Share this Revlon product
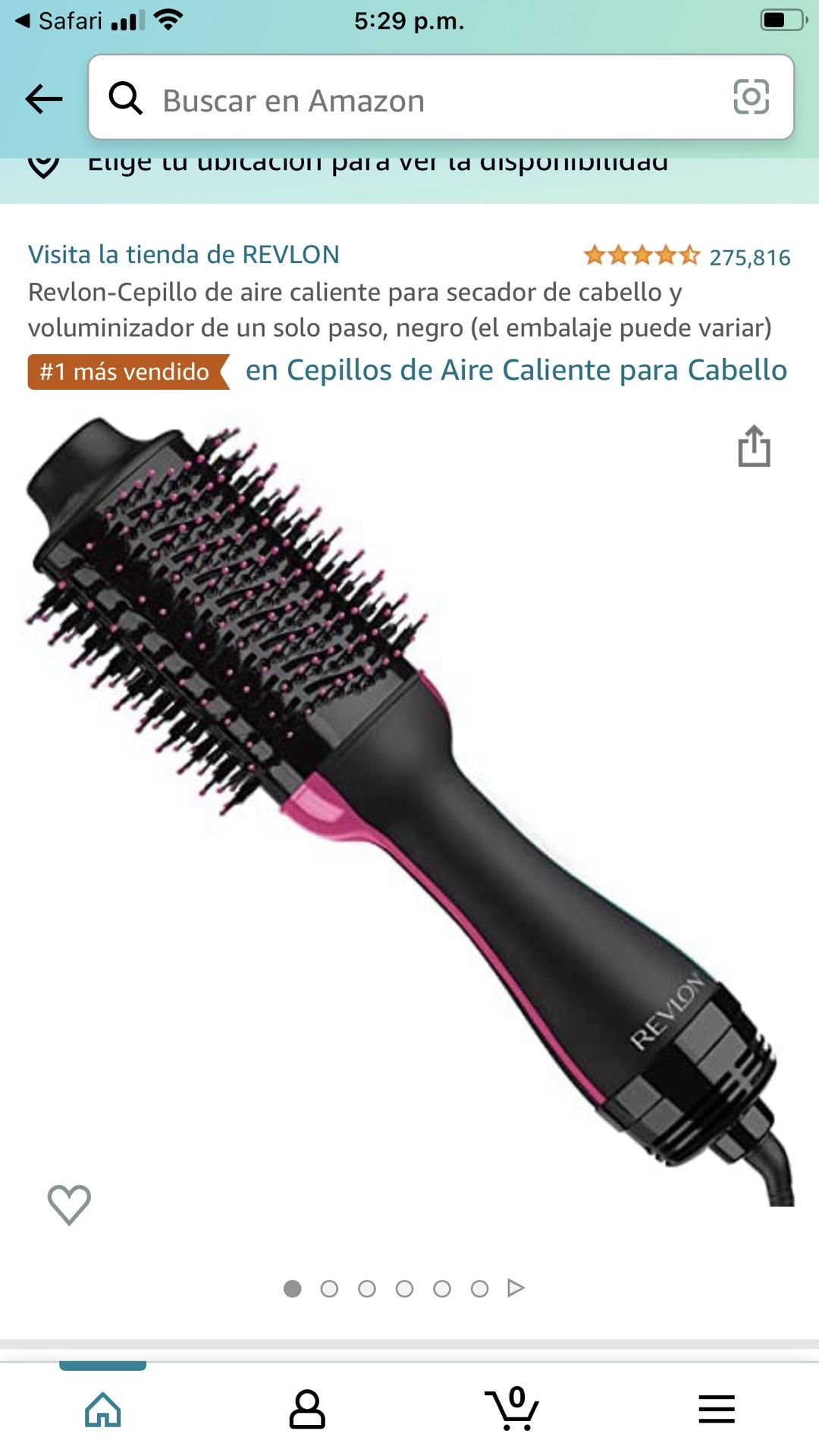Screen dimensions: 819x1456 (x=754, y=446)
